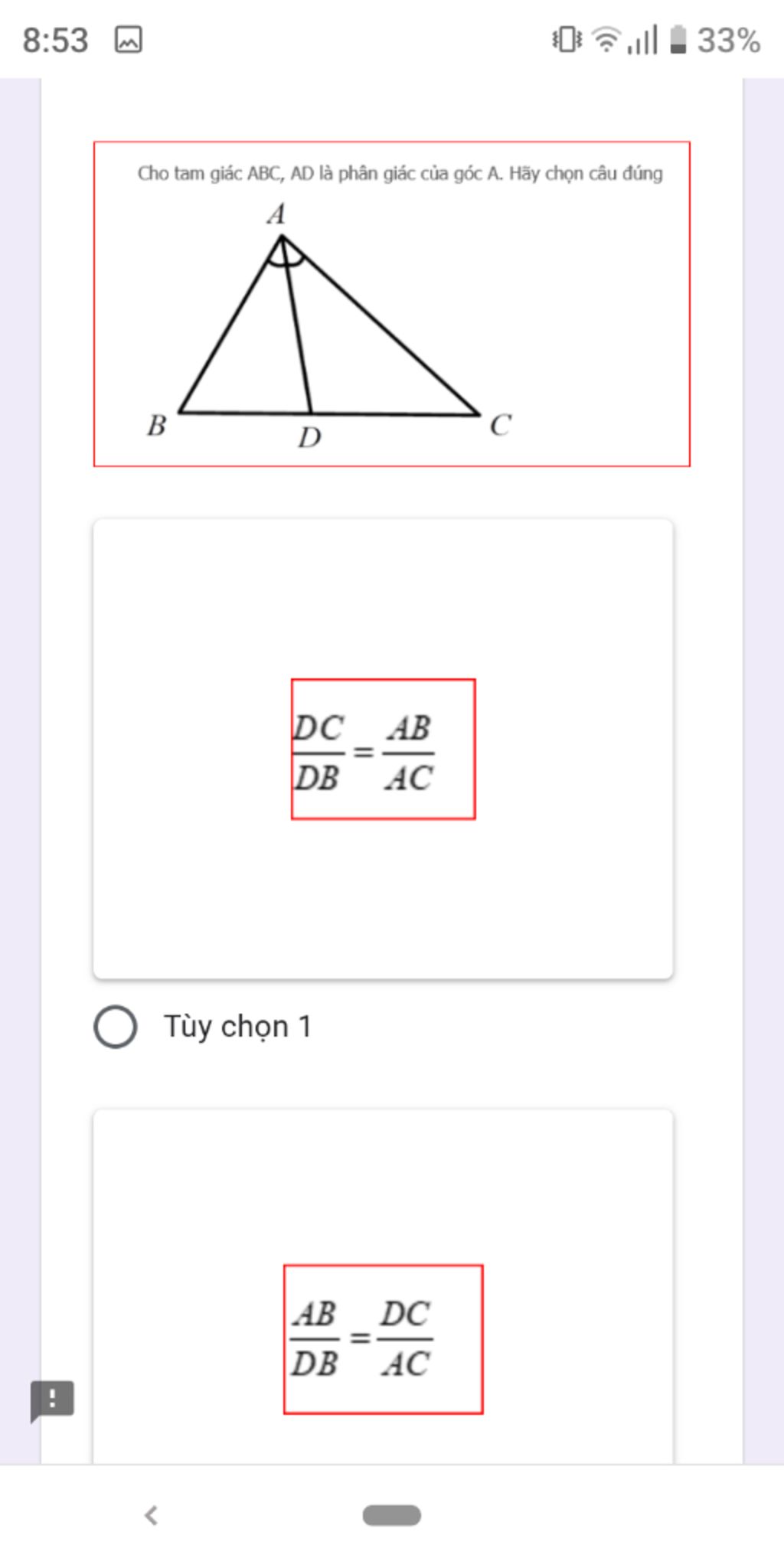Go back with the system back arrow
784x1568 pixels.
(x=151, y=1515)
